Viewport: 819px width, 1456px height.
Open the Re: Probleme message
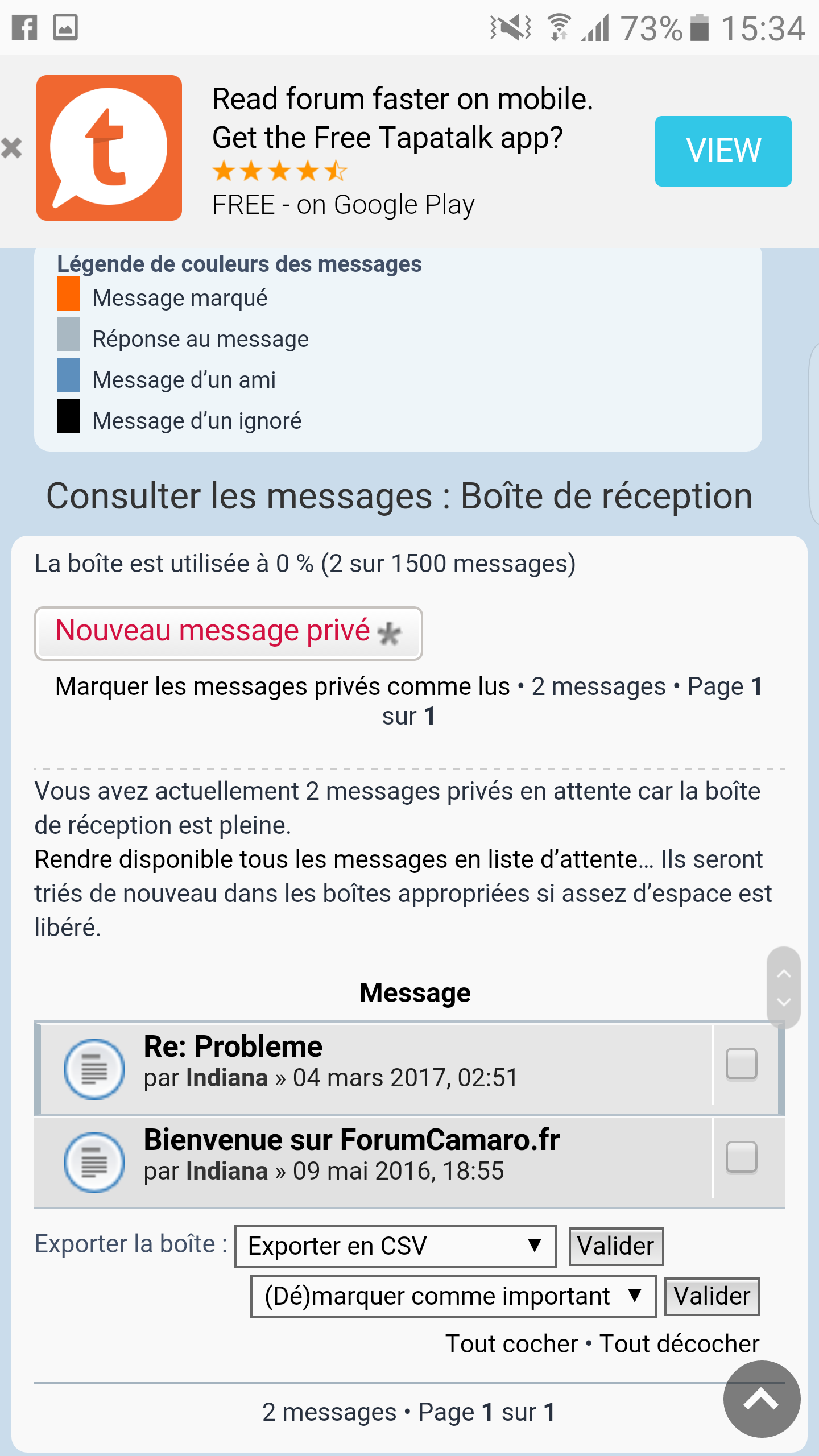233,1046
